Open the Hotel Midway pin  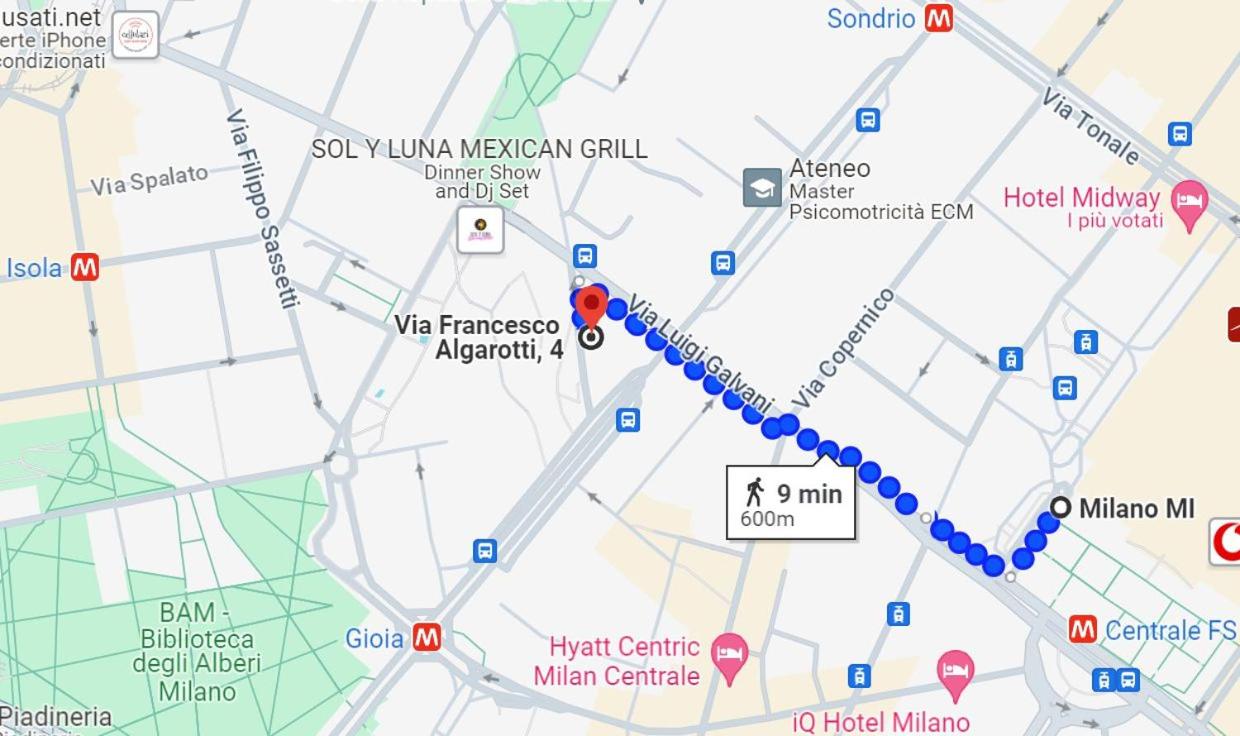tap(1189, 203)
